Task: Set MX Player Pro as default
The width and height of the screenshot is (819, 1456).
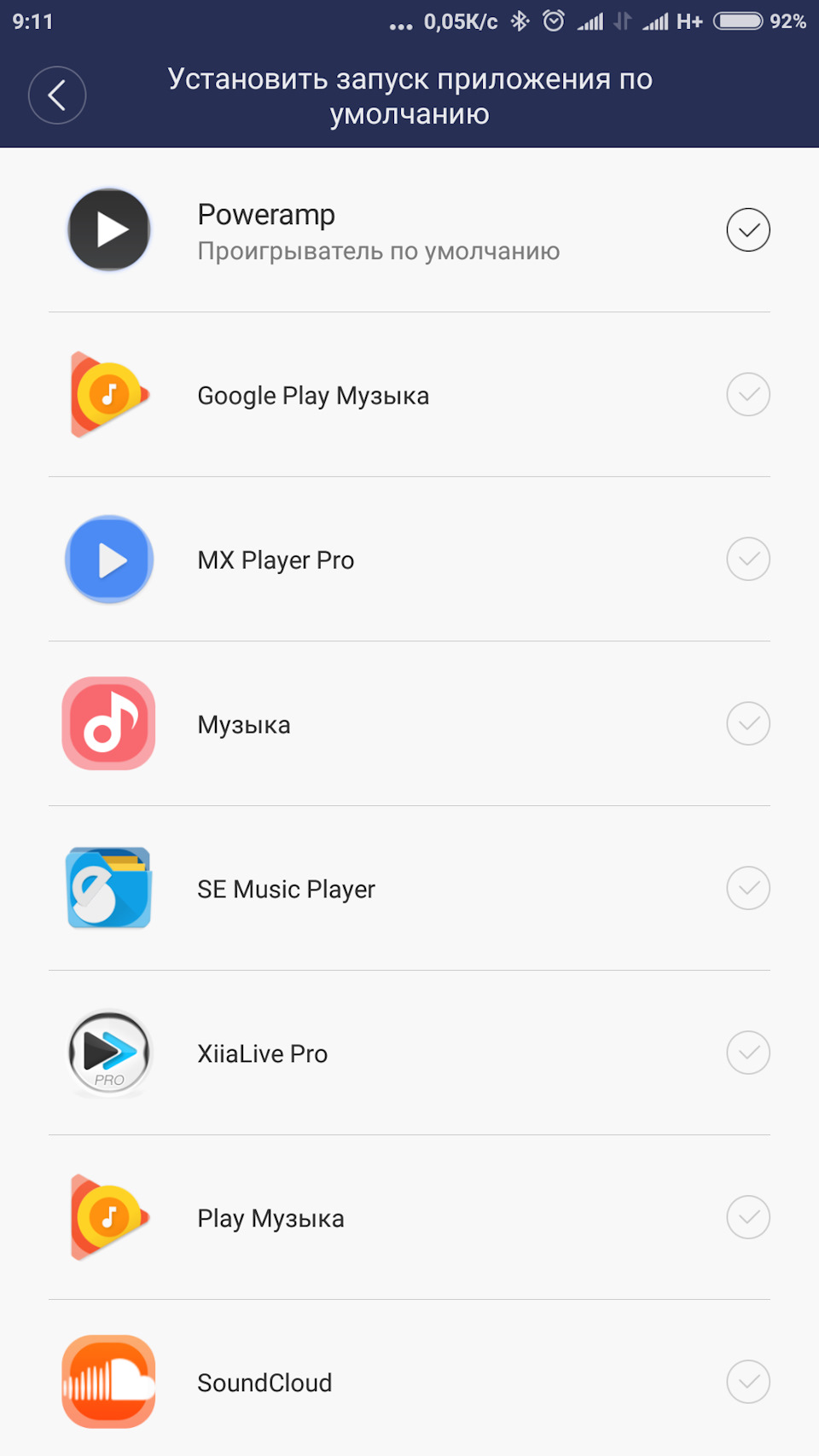Action: click(x=409, y=560)
